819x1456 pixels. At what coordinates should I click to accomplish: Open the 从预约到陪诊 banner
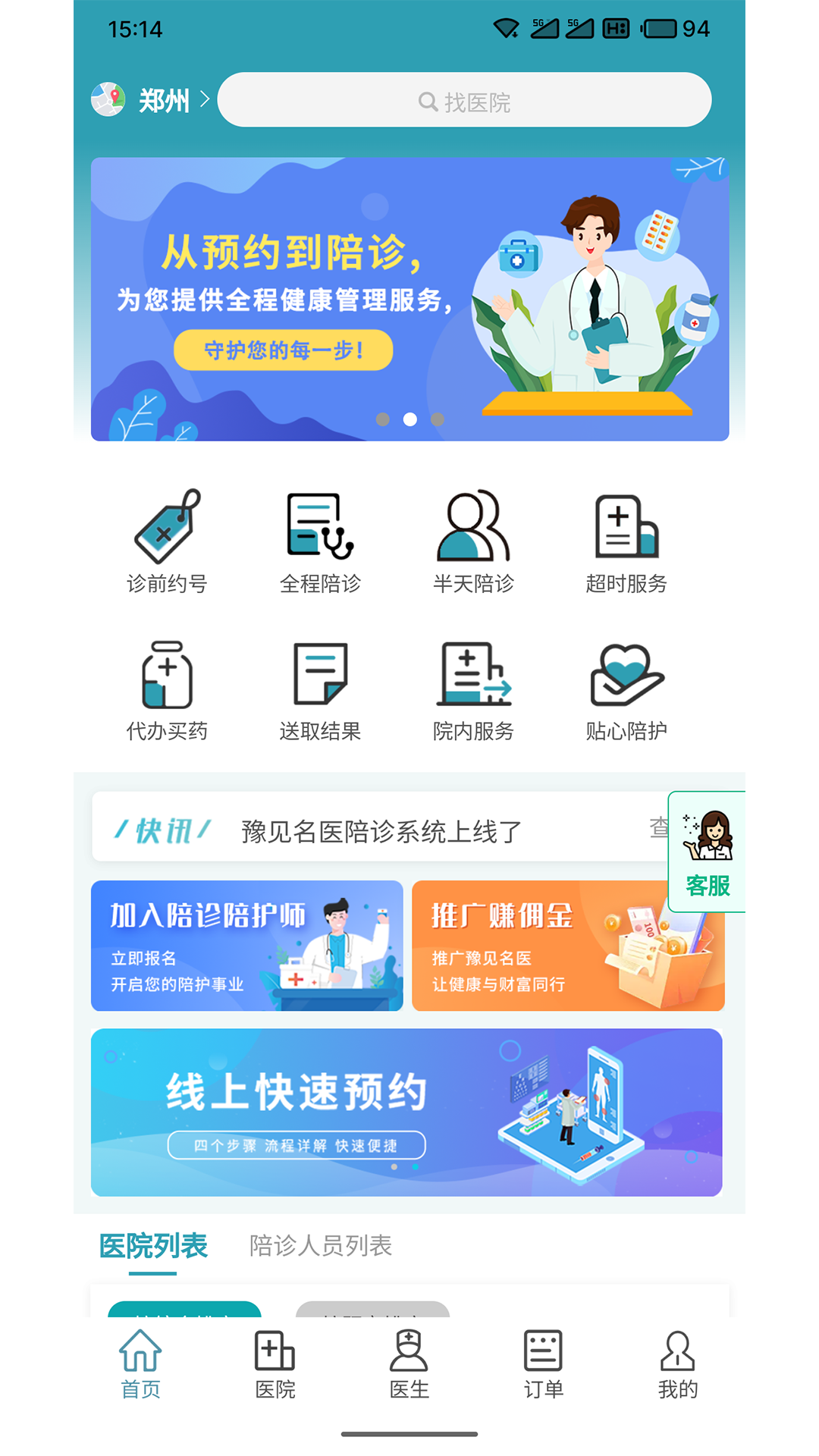(x=409, y=299)
